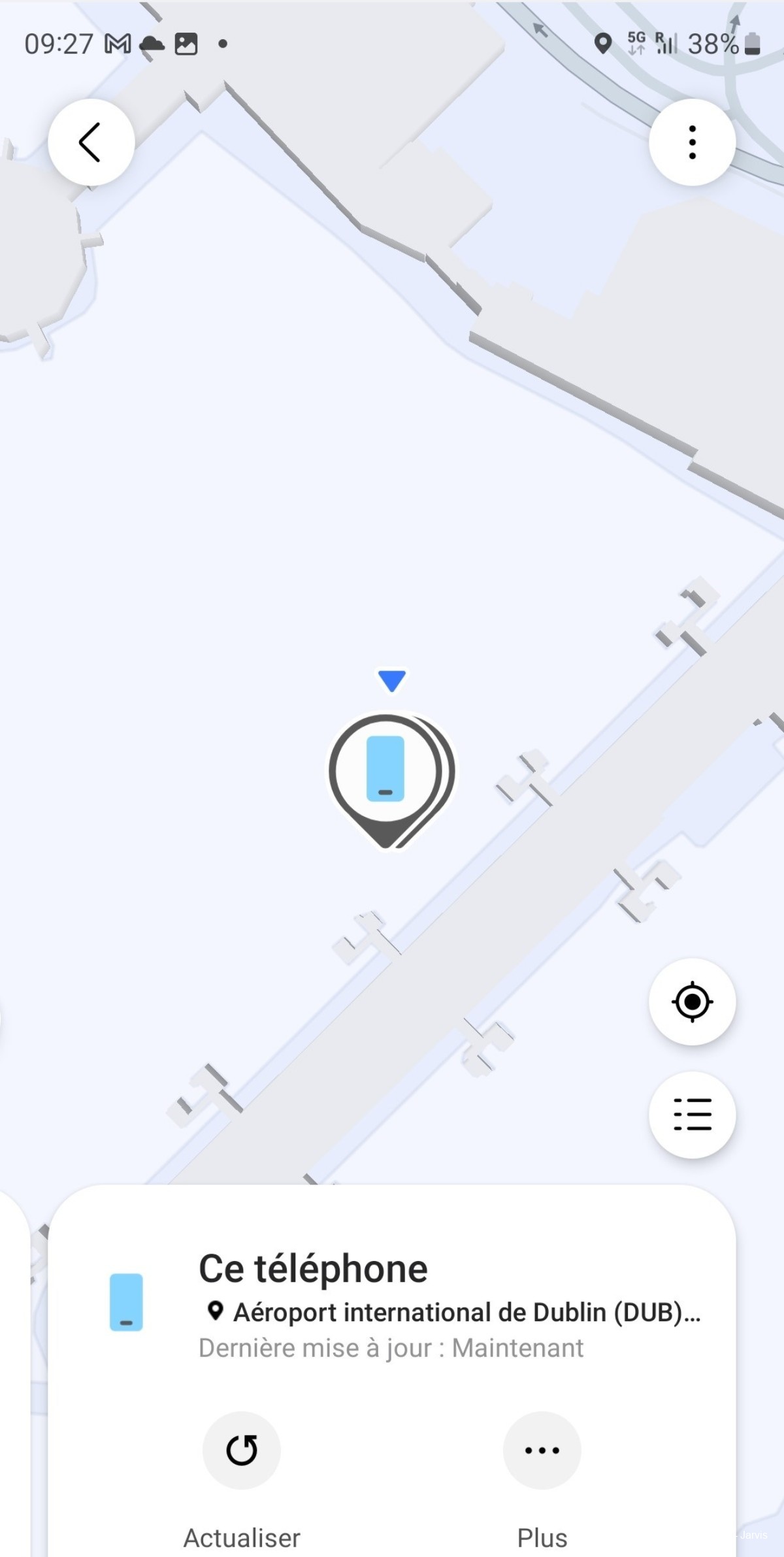The height and width of the screenshot is (1557, 784).
Task: Open the three-dot overflow menu
Action: (692, 142)
